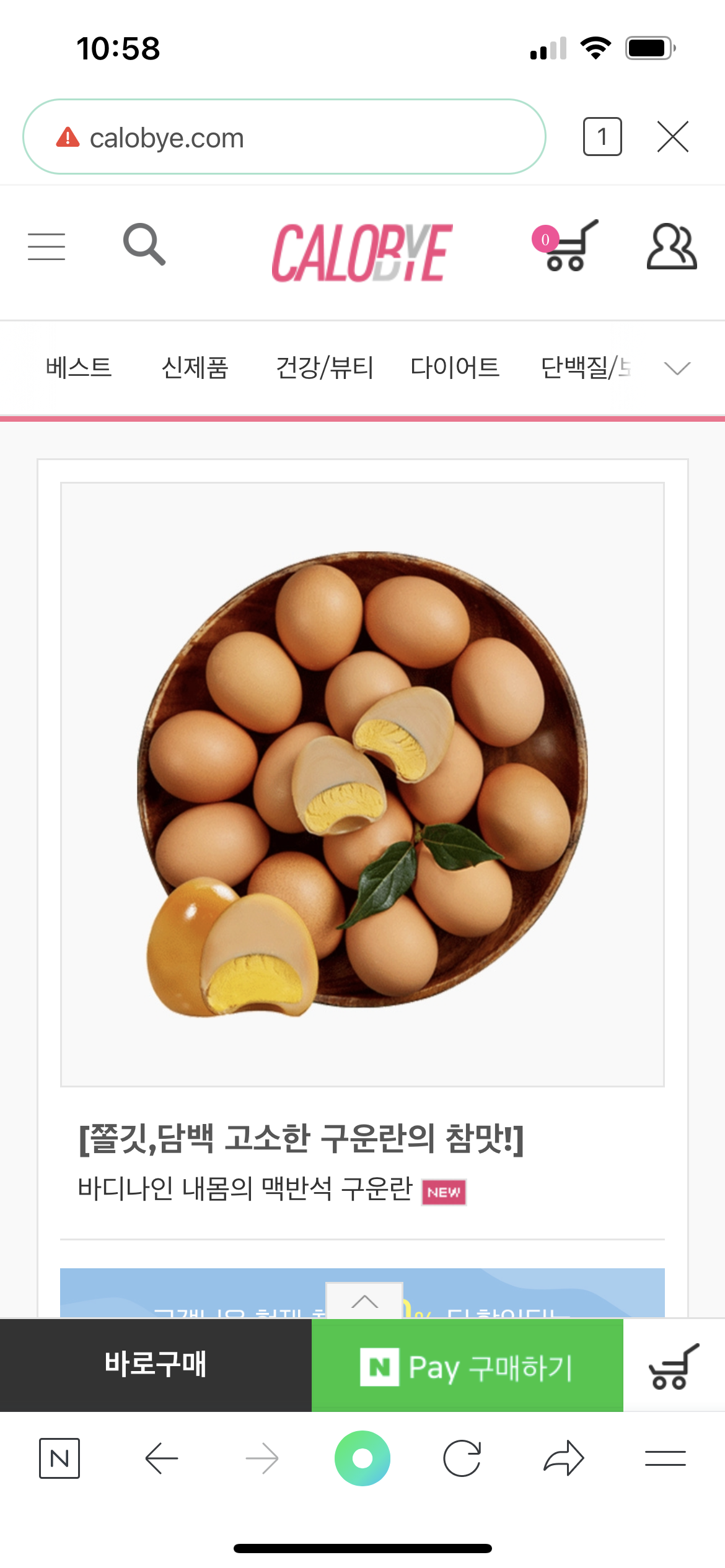Open the member account icon
Screen dimensions: 725x1568
pyautogui.click(x=672, y=246)
